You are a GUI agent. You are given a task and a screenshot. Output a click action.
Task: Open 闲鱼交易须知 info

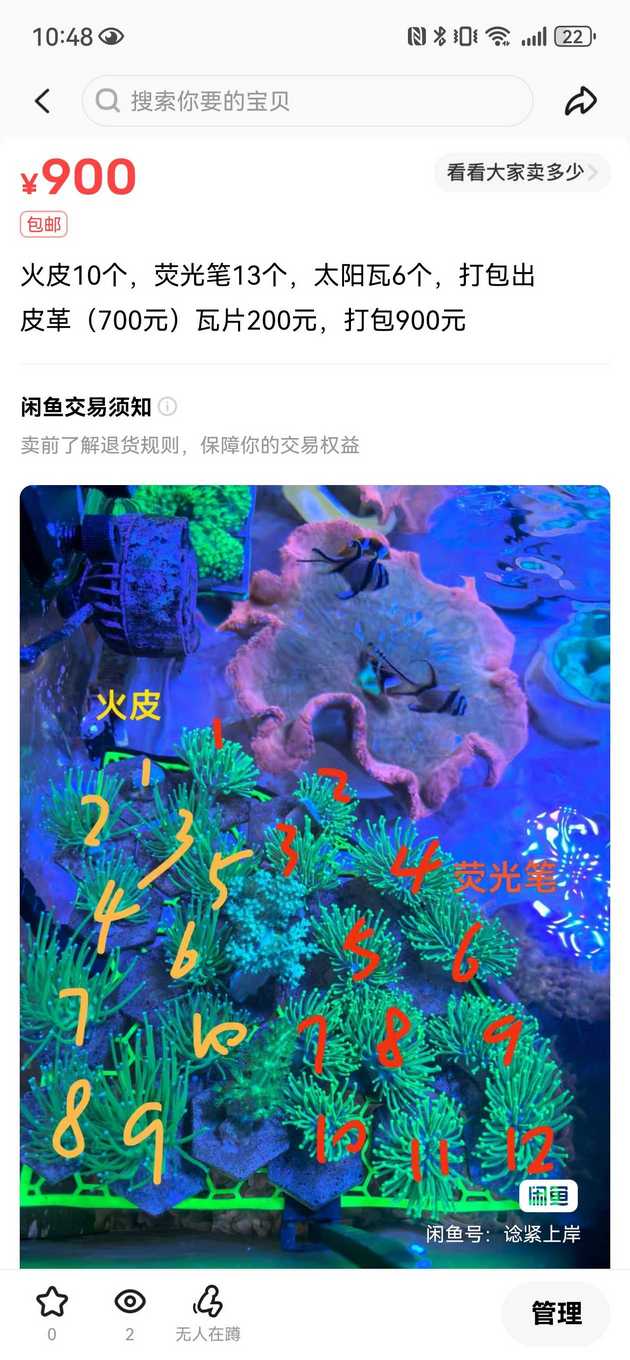[167, 407]
